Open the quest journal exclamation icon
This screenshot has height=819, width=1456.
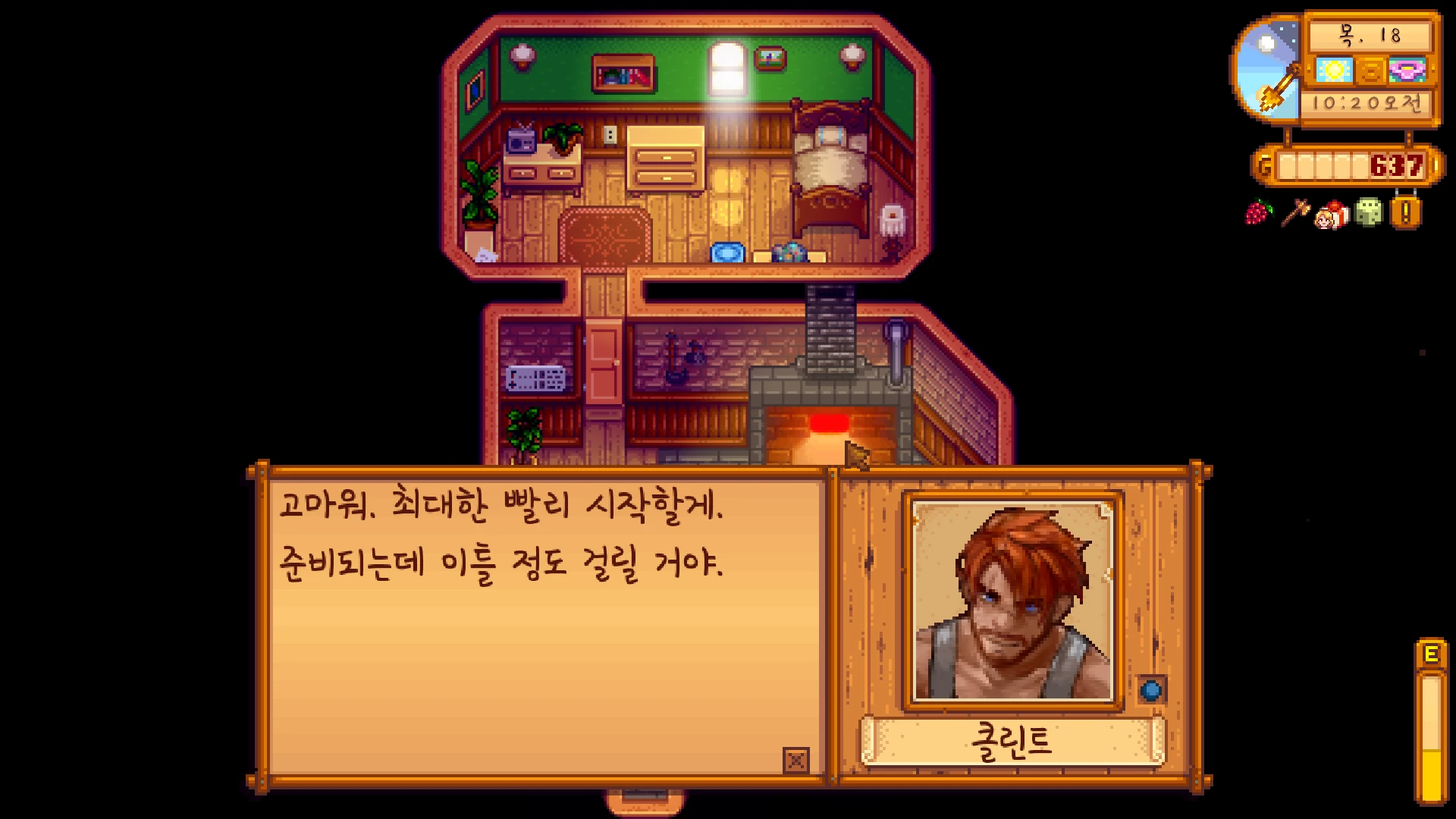point(1405,213)
